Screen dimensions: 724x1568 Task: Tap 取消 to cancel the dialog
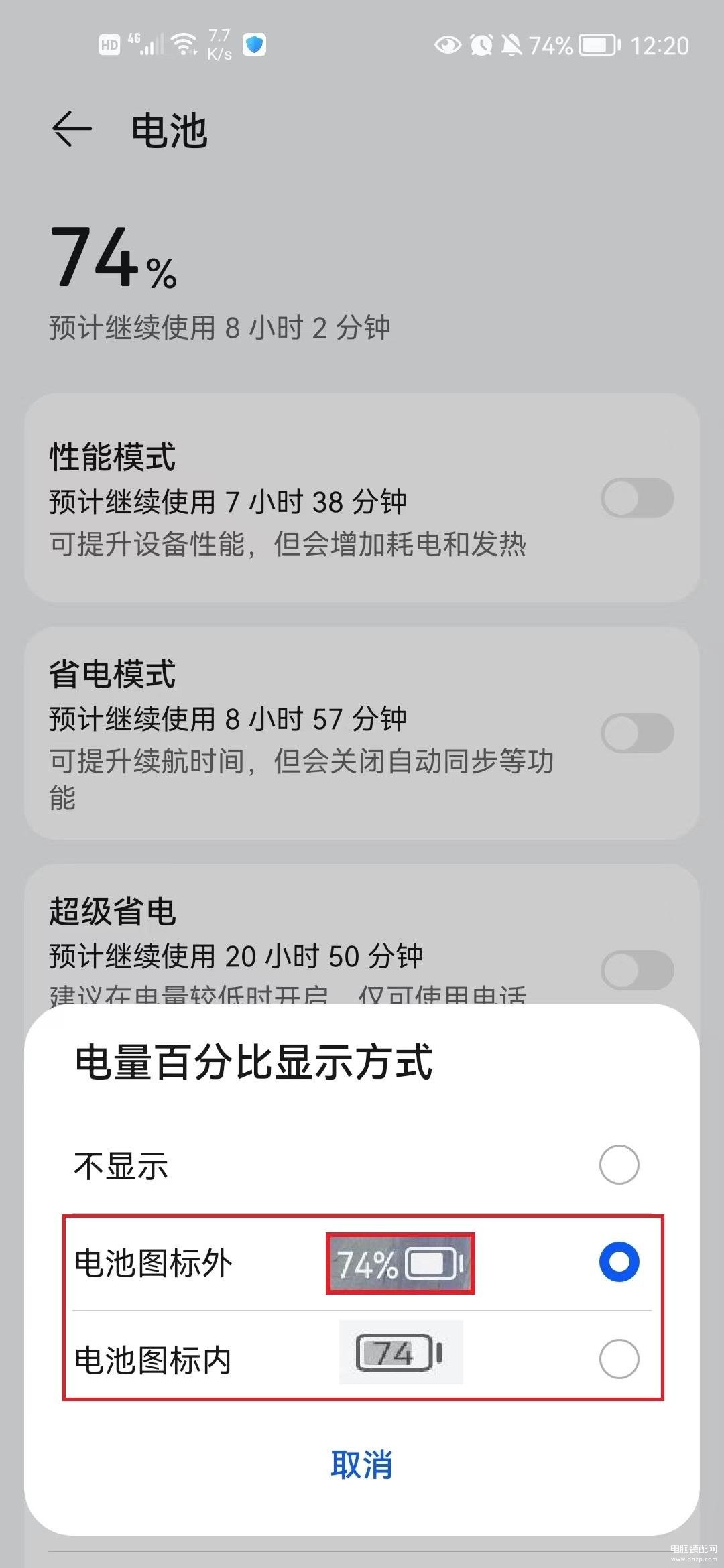pyautogui.click(x=361, y=1465)
